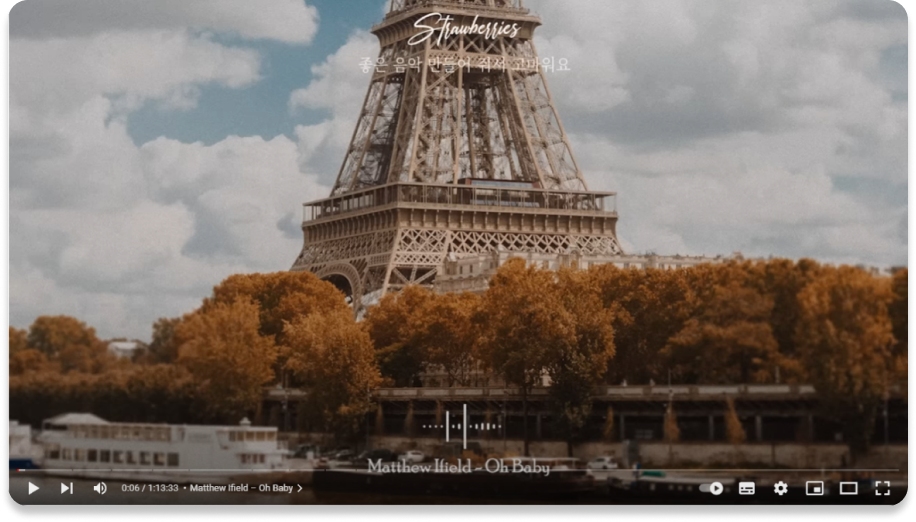The image size is (916, 522).
Task: Turn on subtitles
Action: [x=747, y=488]
